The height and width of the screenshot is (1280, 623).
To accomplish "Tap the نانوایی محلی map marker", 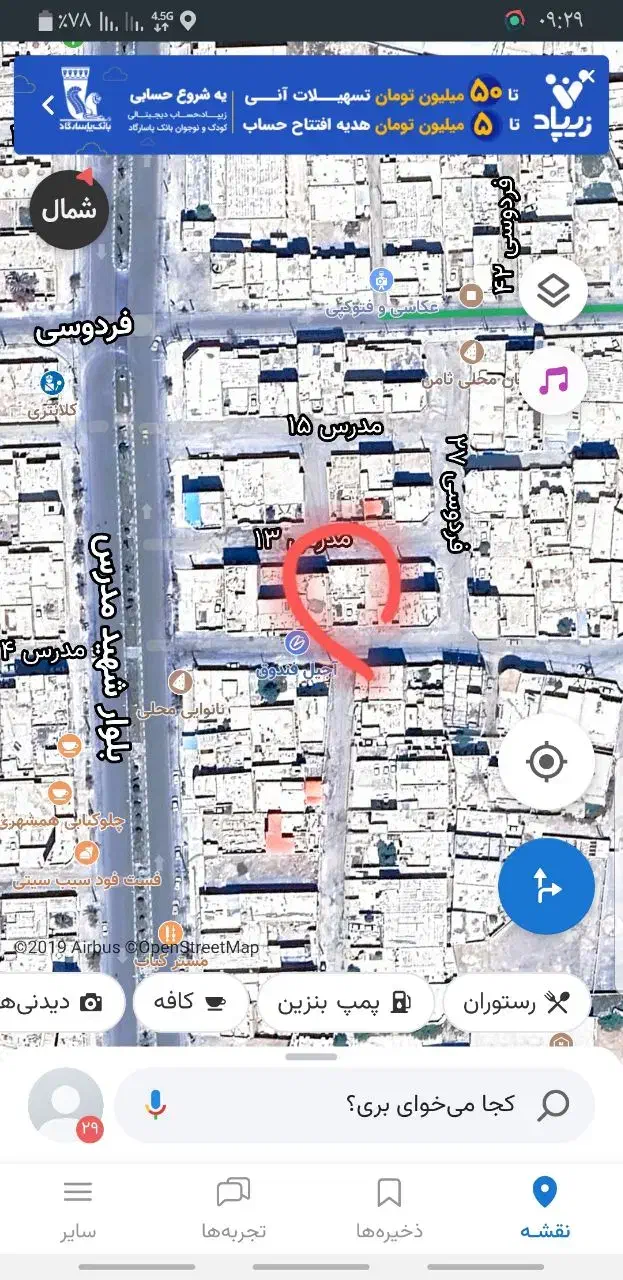I will (180, 682).
